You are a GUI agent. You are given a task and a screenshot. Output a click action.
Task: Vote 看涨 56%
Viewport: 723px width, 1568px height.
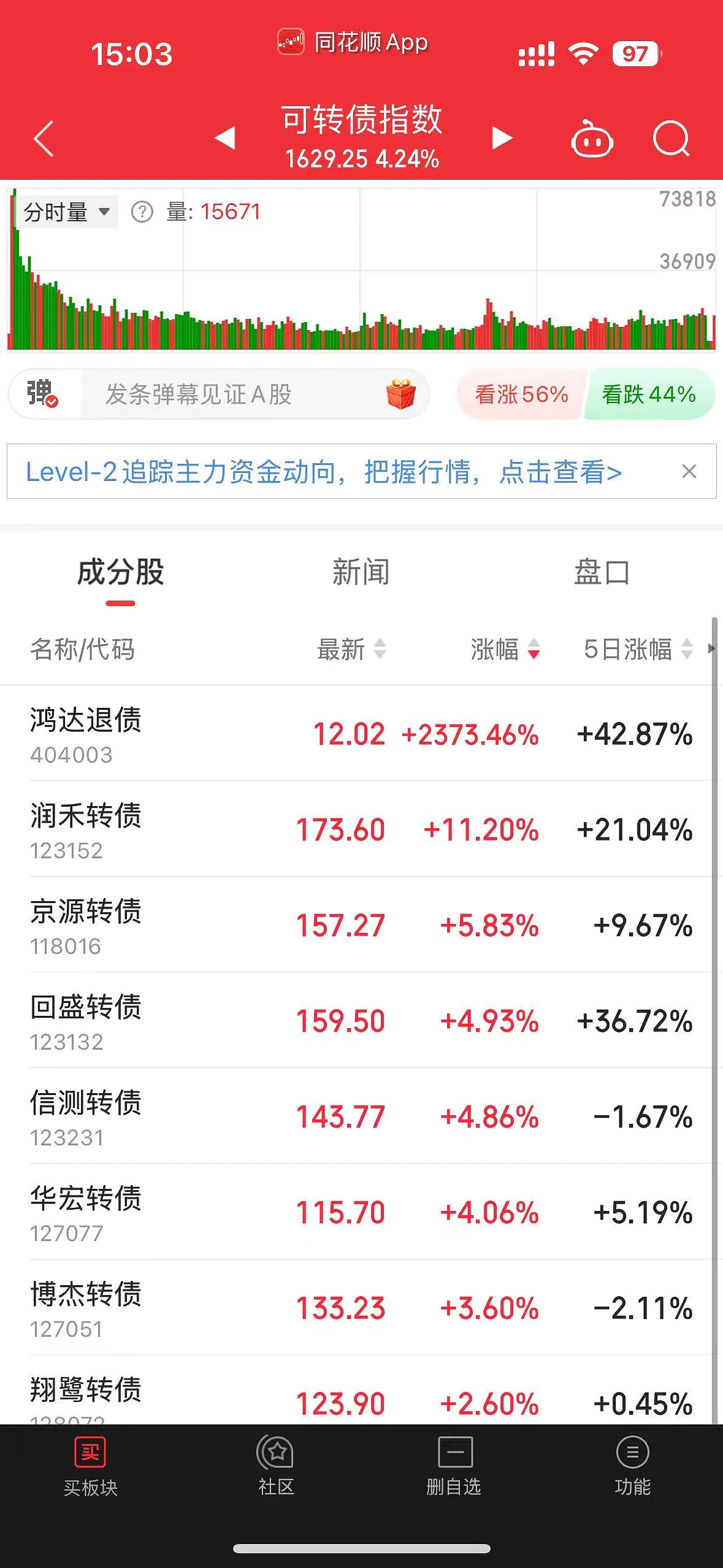pyautogui.click(x=521, y=394)
